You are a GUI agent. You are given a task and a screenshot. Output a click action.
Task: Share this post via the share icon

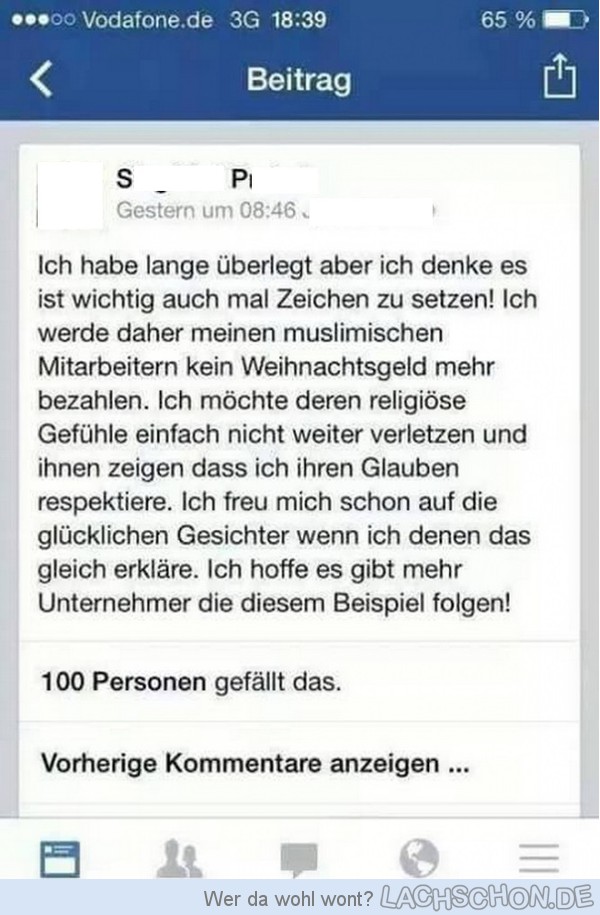(560, 78)
